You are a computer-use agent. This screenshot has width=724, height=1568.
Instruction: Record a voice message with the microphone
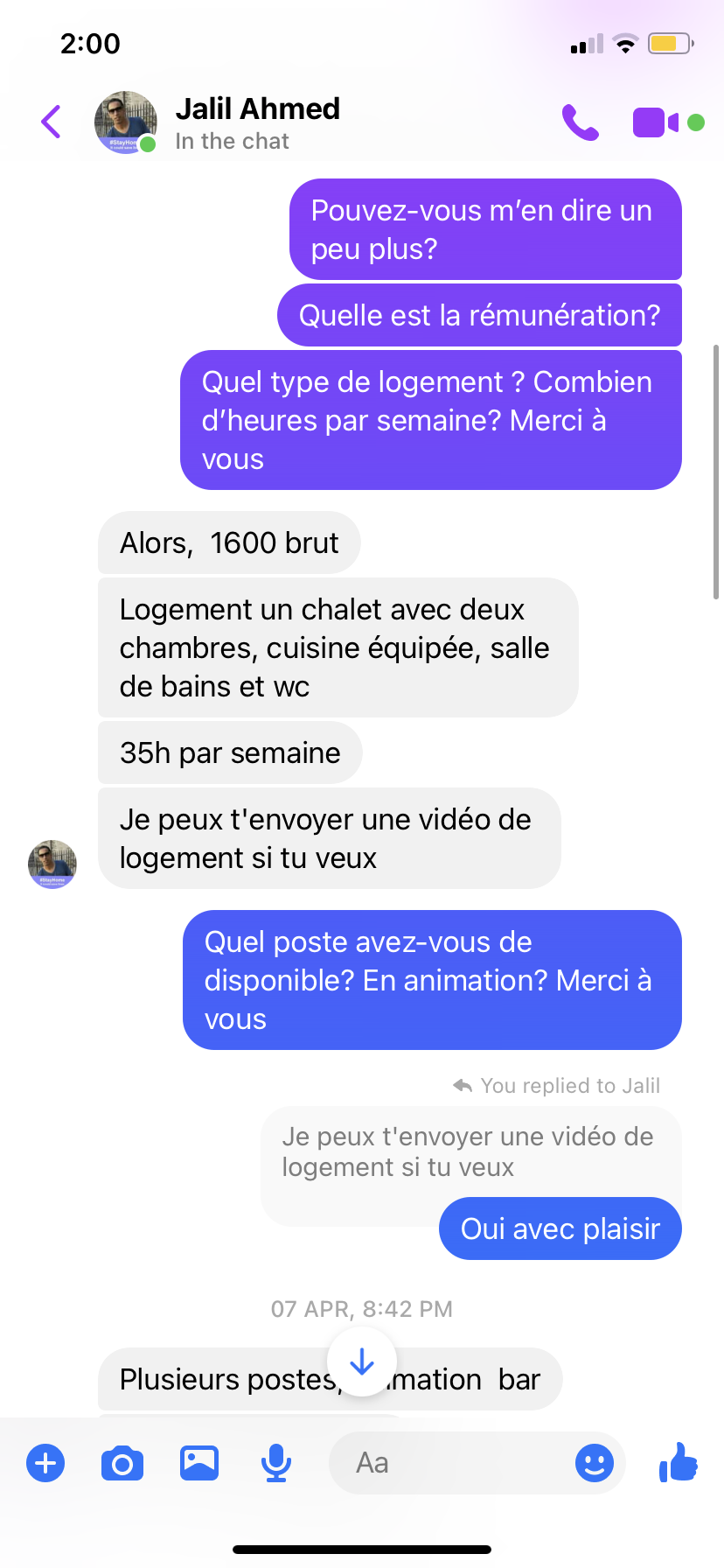click(276, 1463)
